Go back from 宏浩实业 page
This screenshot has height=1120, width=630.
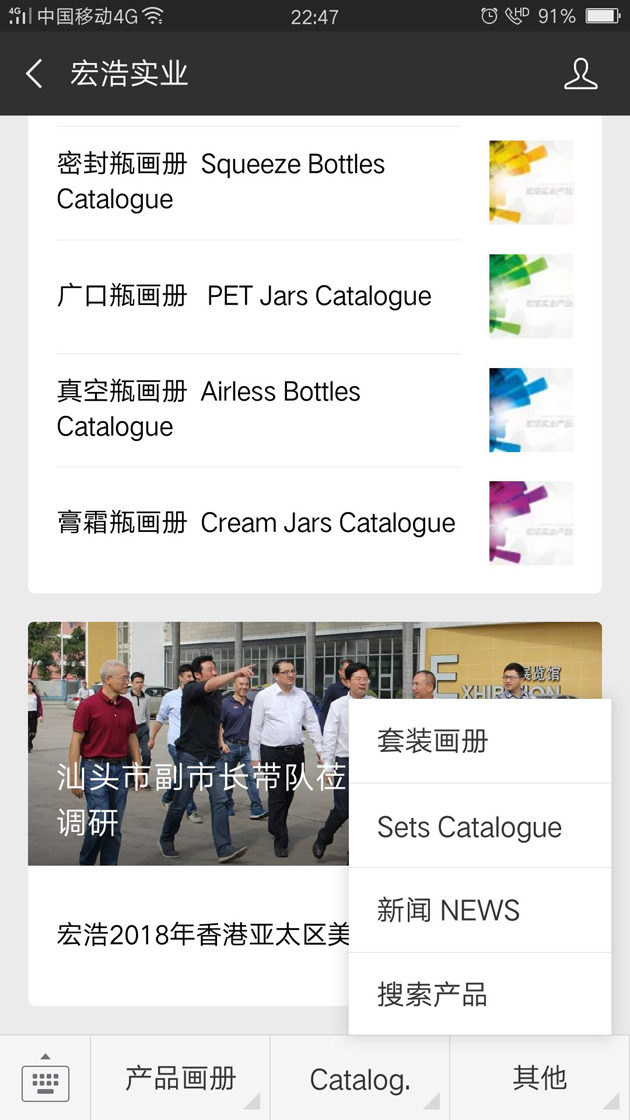tap(35, 74)
